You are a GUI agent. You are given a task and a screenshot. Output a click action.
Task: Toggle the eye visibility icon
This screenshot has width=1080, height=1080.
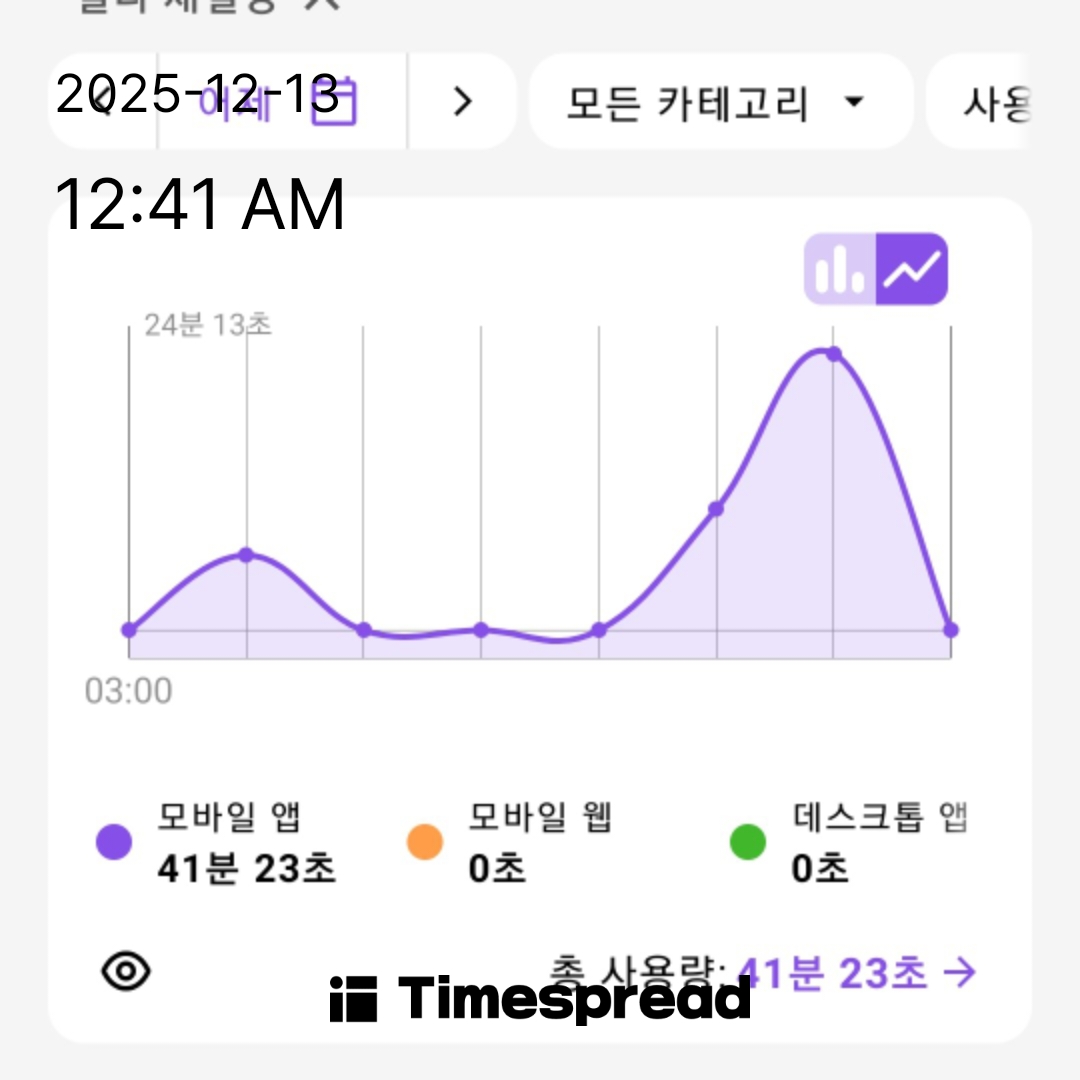coord(127,970)
